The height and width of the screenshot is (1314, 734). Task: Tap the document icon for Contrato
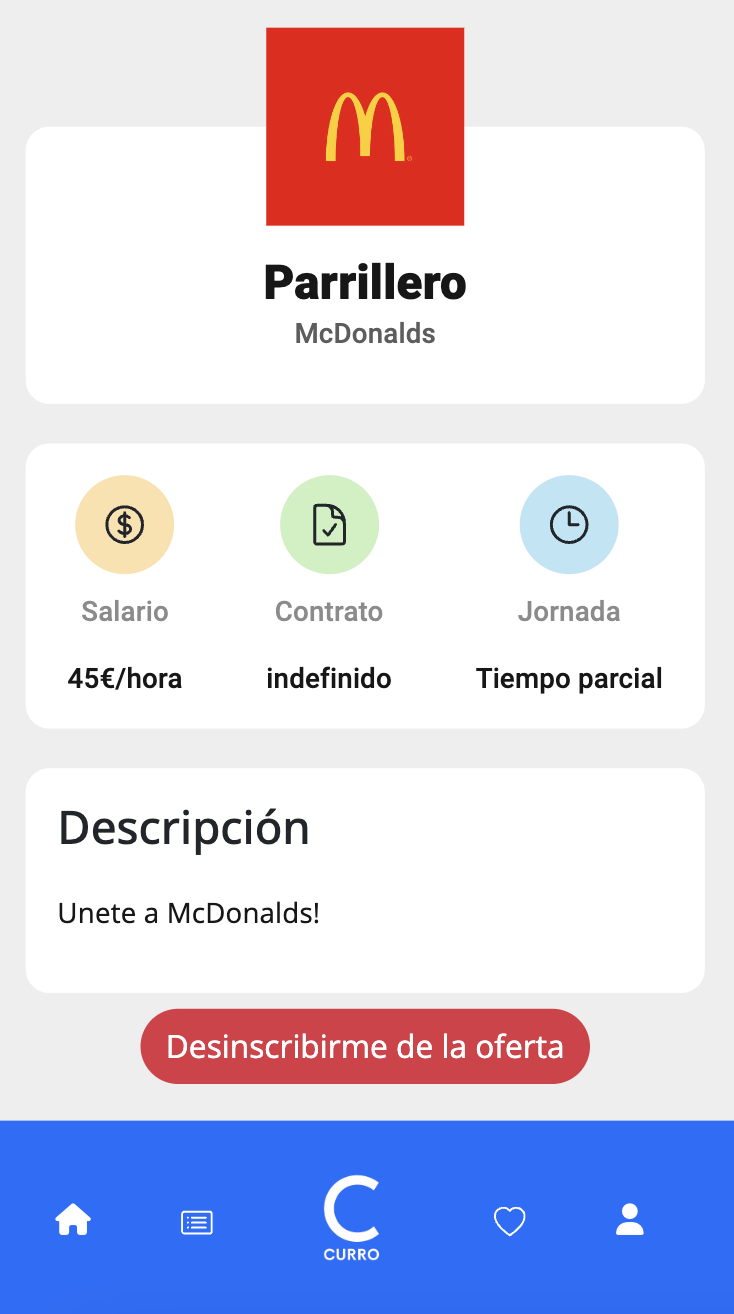329,524
